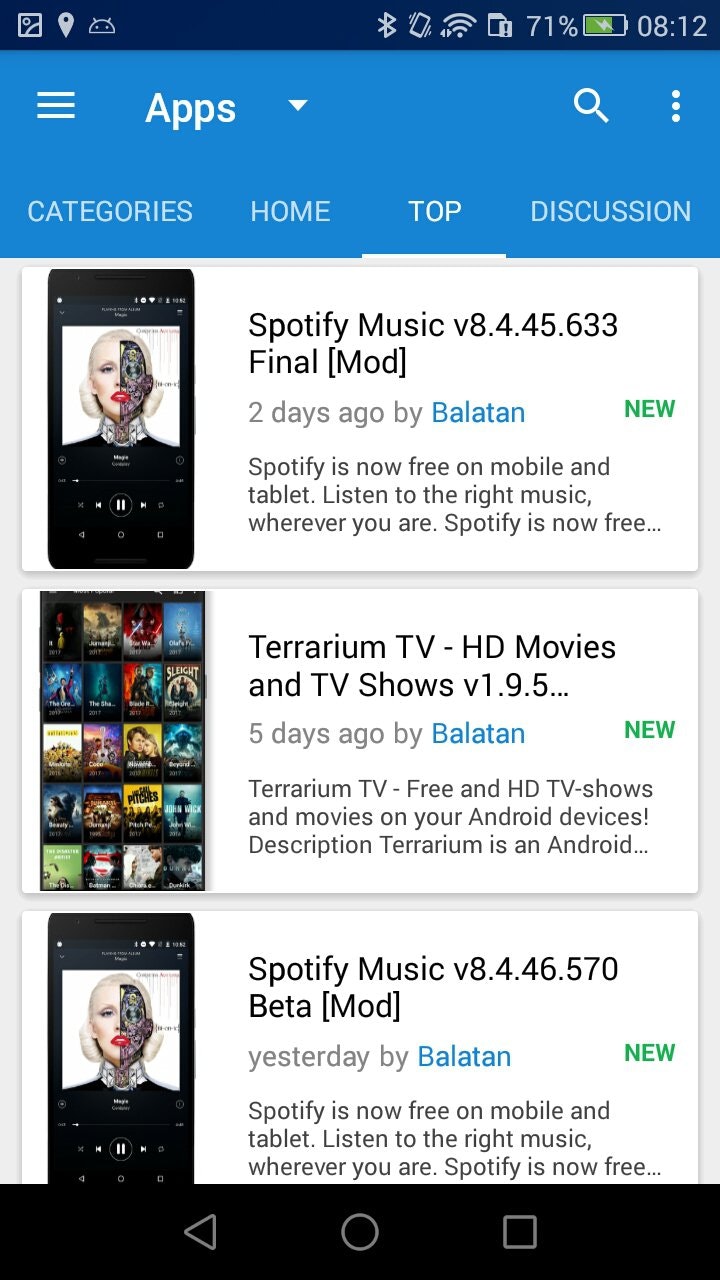This screenshot has width=720, height=1280.
Task: Open the hamburger navigation drawer
Action: [56, 106]
